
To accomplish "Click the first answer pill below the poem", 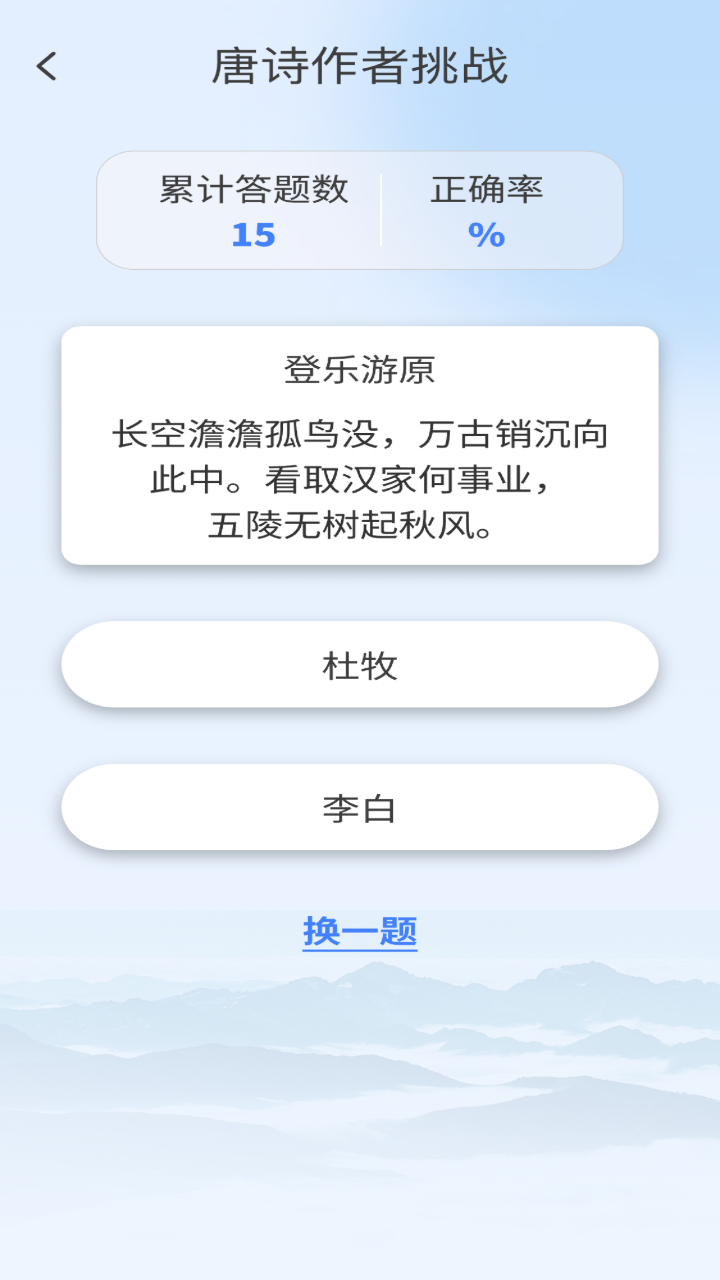I will tap(360, 664).
